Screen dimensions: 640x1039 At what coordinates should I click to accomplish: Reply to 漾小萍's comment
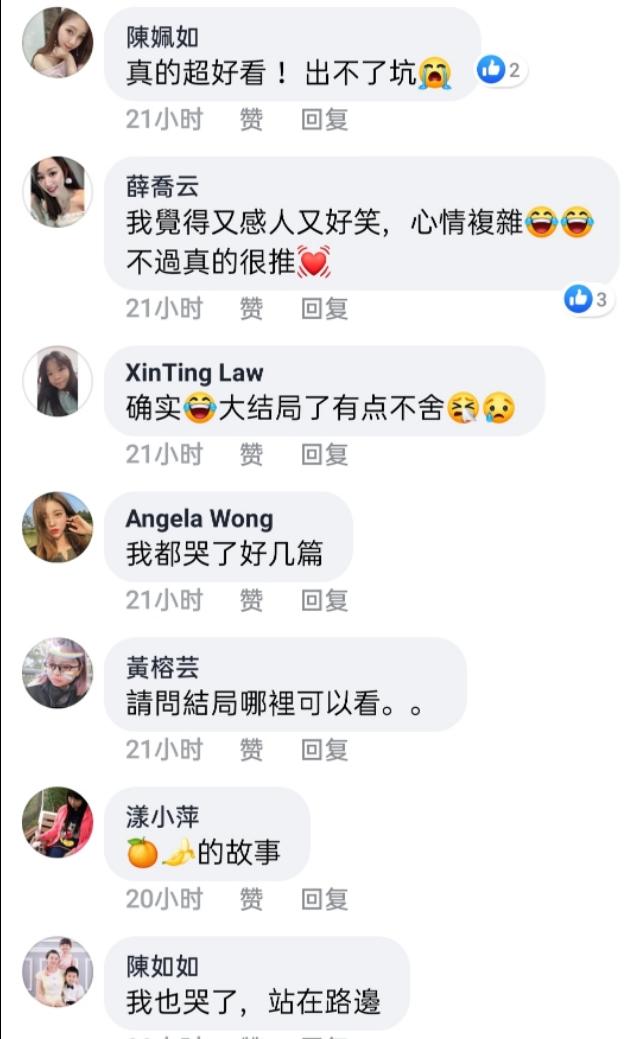click(324, 899)
